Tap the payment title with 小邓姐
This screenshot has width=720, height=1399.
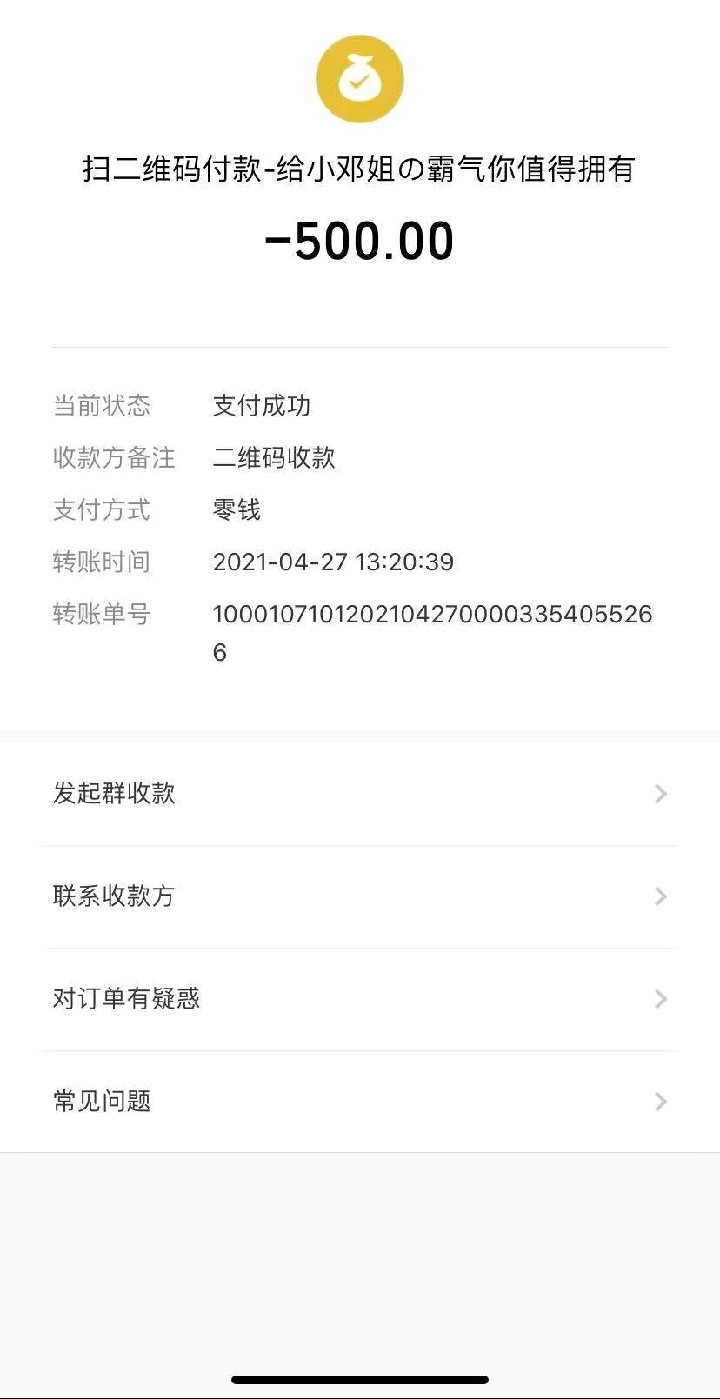pyautogui.click(x=360, y=170)
